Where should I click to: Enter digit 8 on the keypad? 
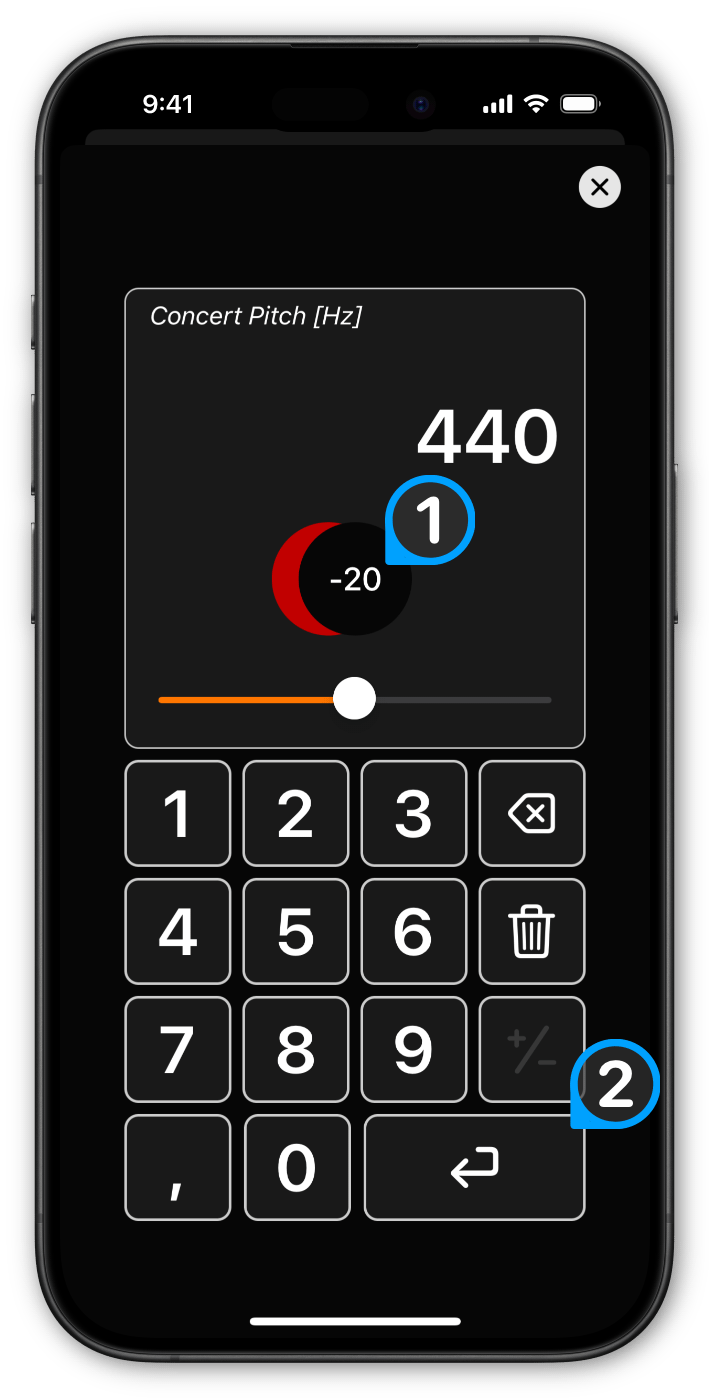(296, 1049)
